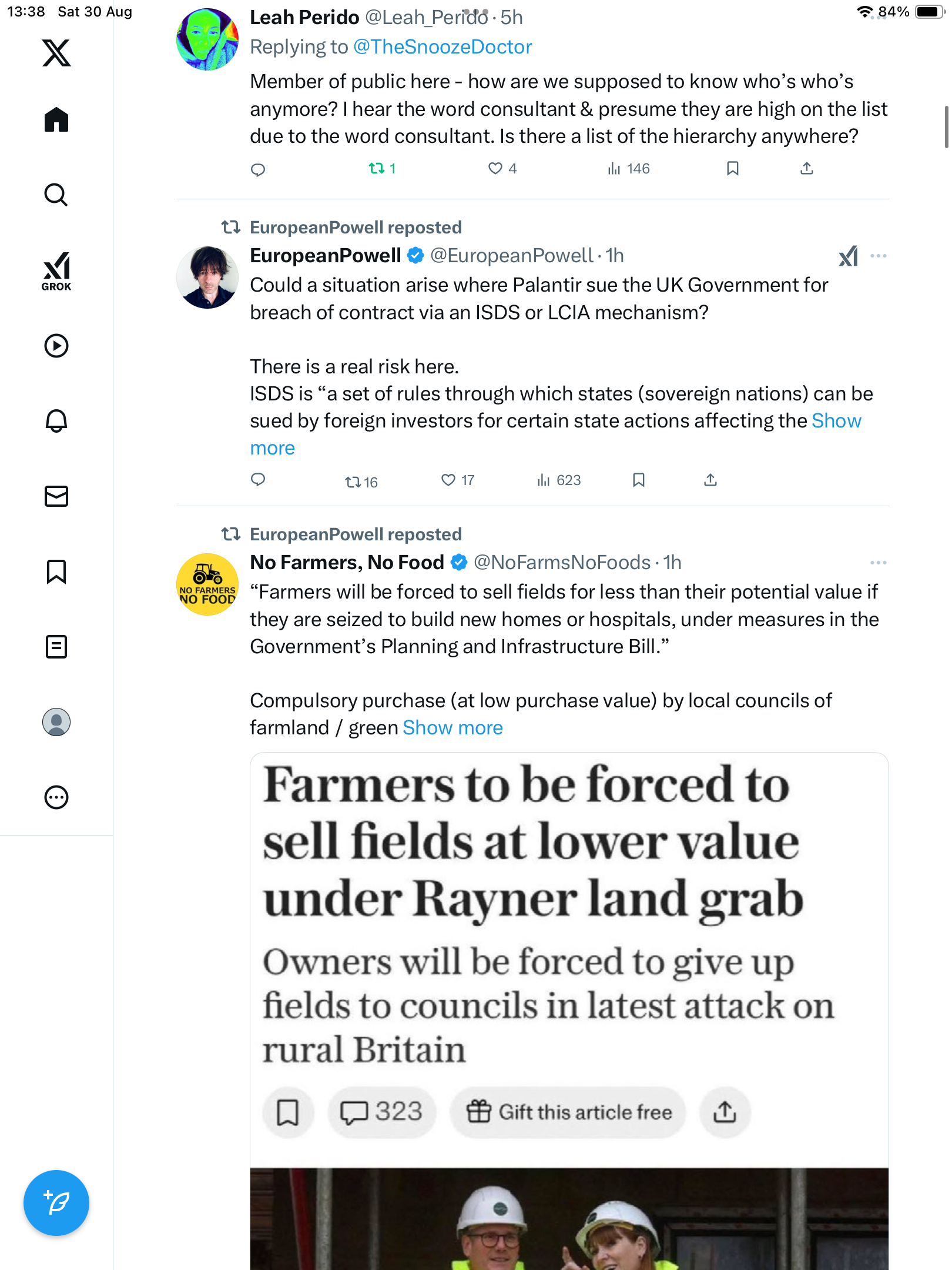Open Grok from the sidebar
The height and width of the screenshot is (1270, 952).
click(x=56, y=272)
